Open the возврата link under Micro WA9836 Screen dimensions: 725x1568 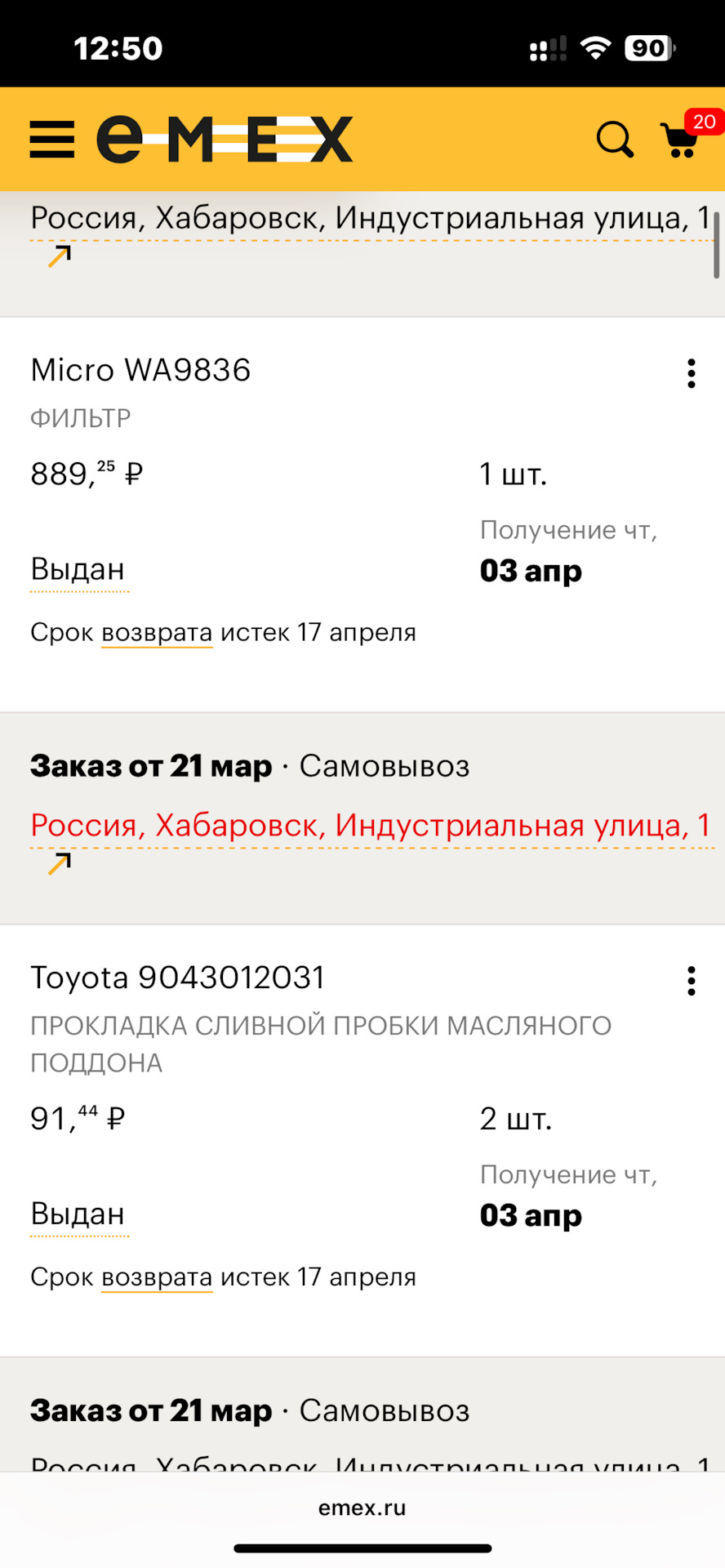[157, 633]
